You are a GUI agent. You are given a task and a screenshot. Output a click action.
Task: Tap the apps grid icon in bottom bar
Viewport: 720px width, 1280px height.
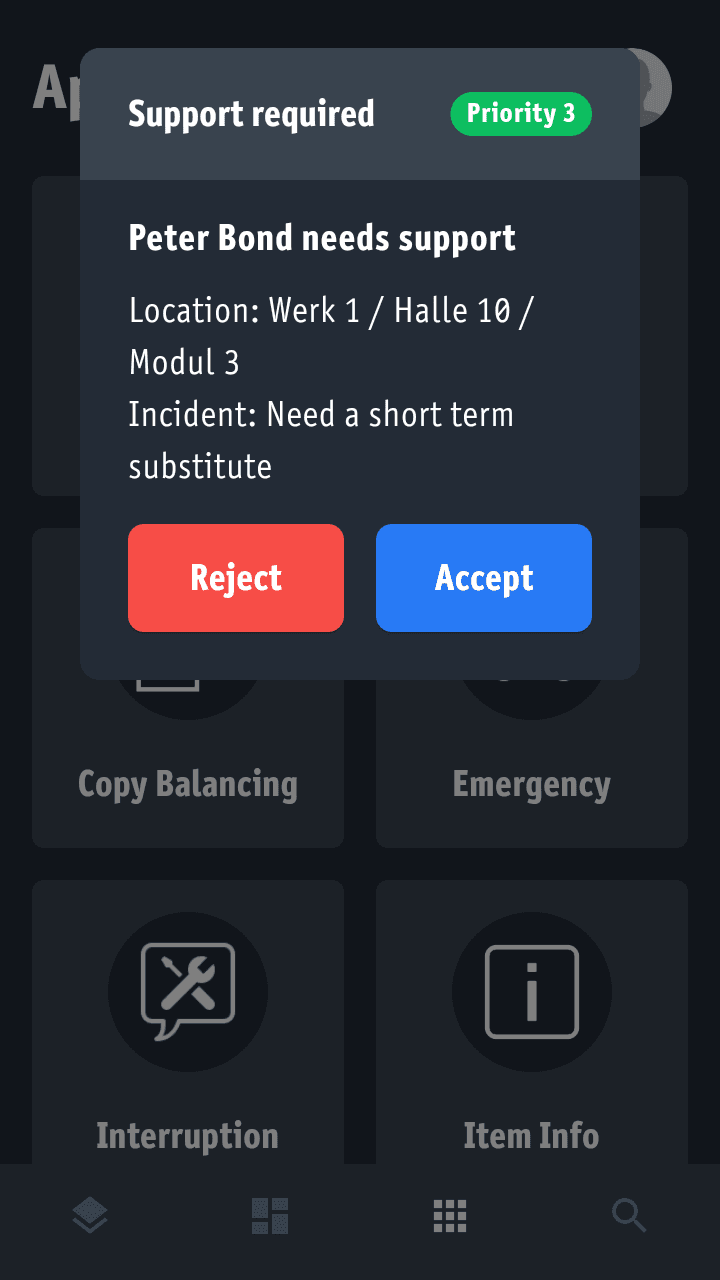tap(449, 1215)
